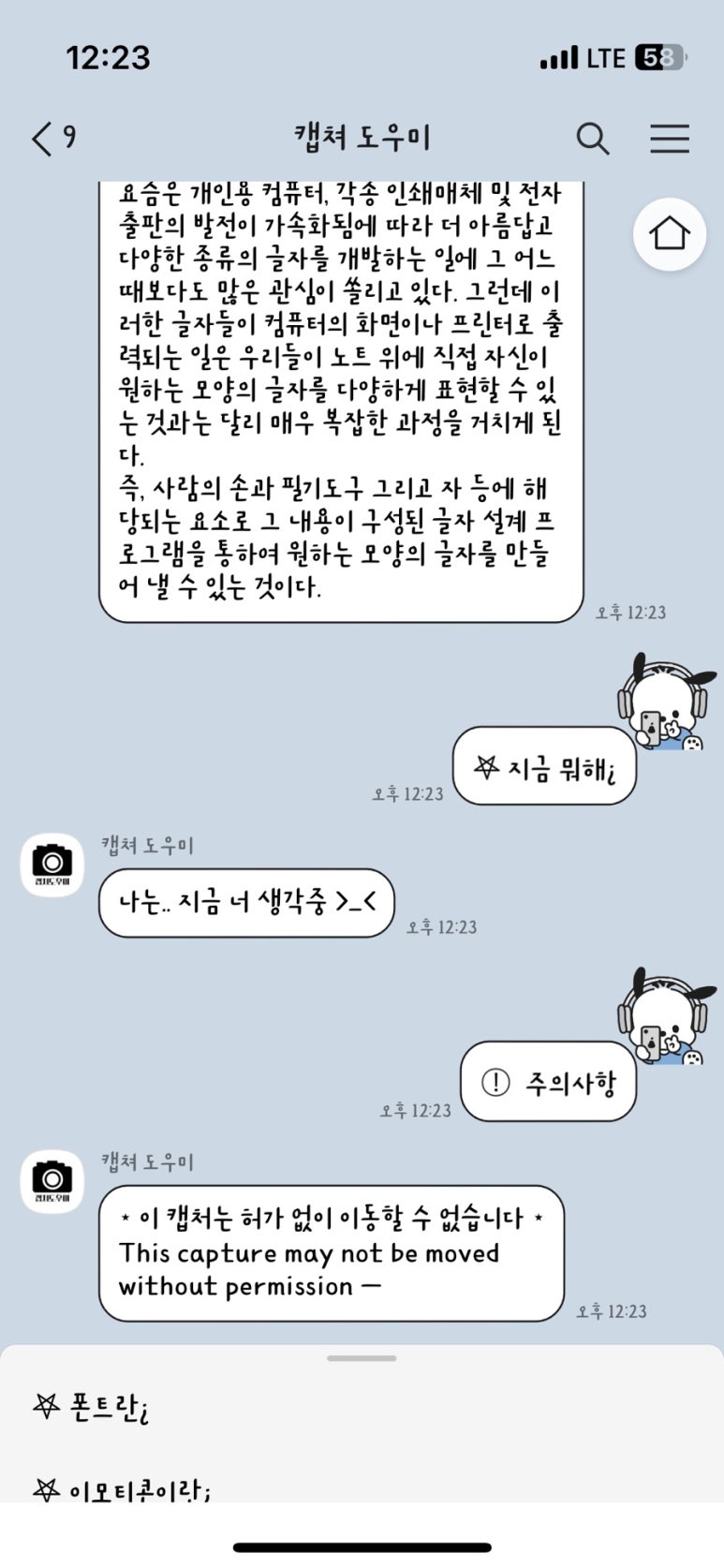
Task: Open 캡쳐 도우미 profile picture beside 생각중 message
Action: point(52,864)
